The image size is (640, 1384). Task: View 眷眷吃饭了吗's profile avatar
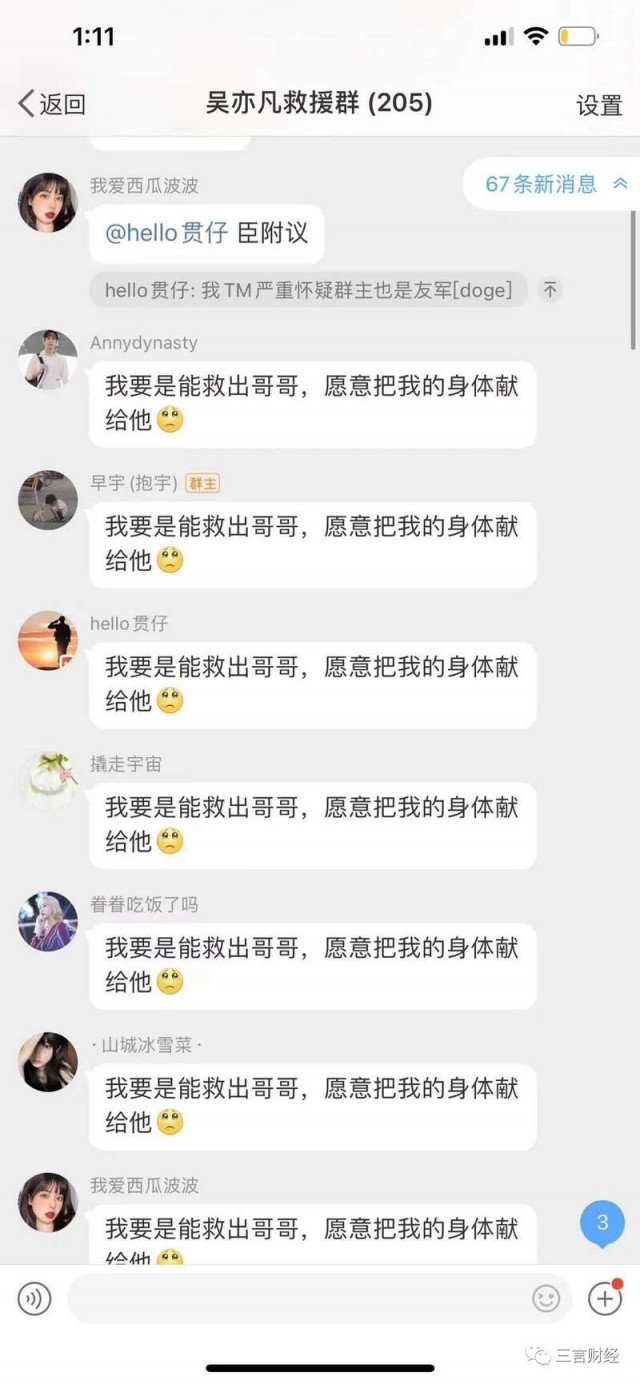click(x=48, y=921)
